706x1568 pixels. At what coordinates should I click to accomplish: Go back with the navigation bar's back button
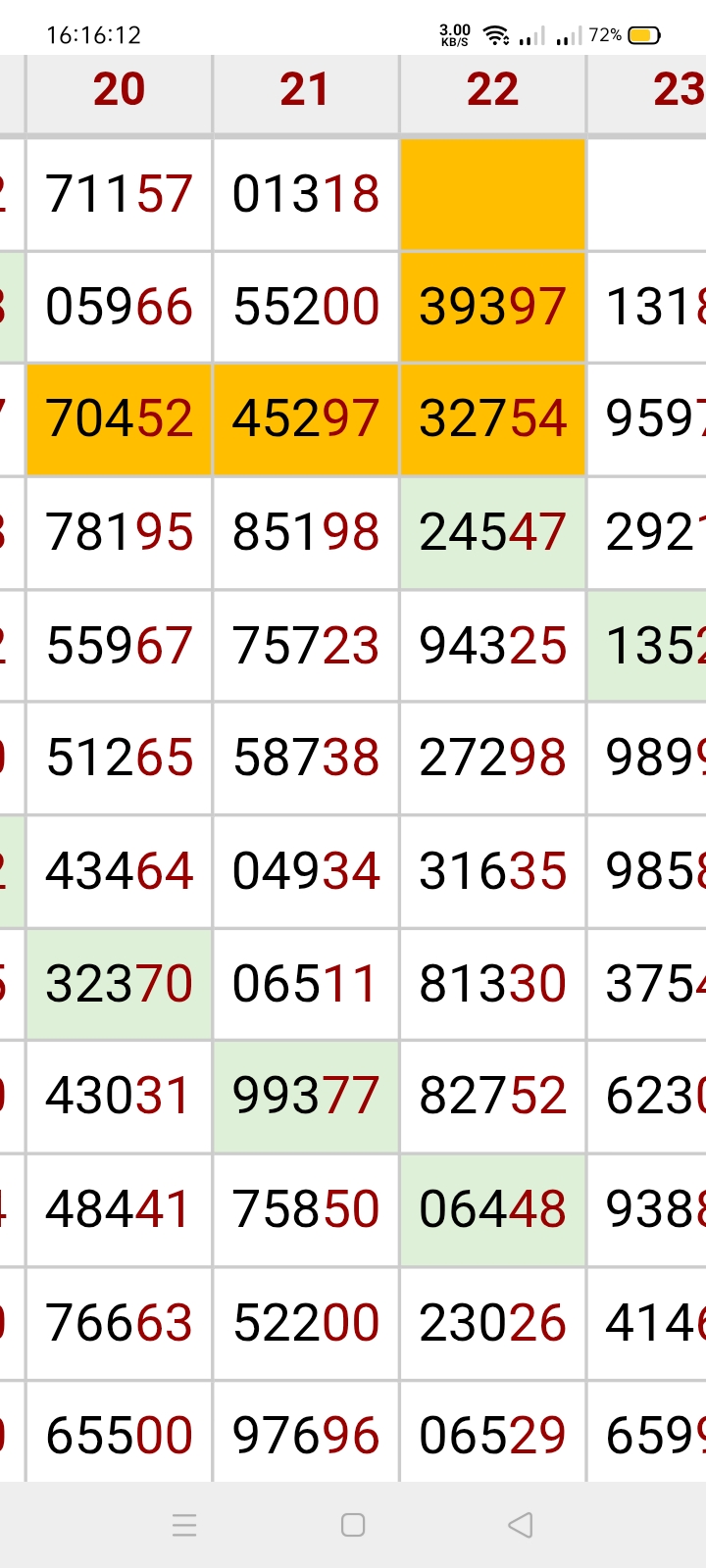click(521, 1525)
